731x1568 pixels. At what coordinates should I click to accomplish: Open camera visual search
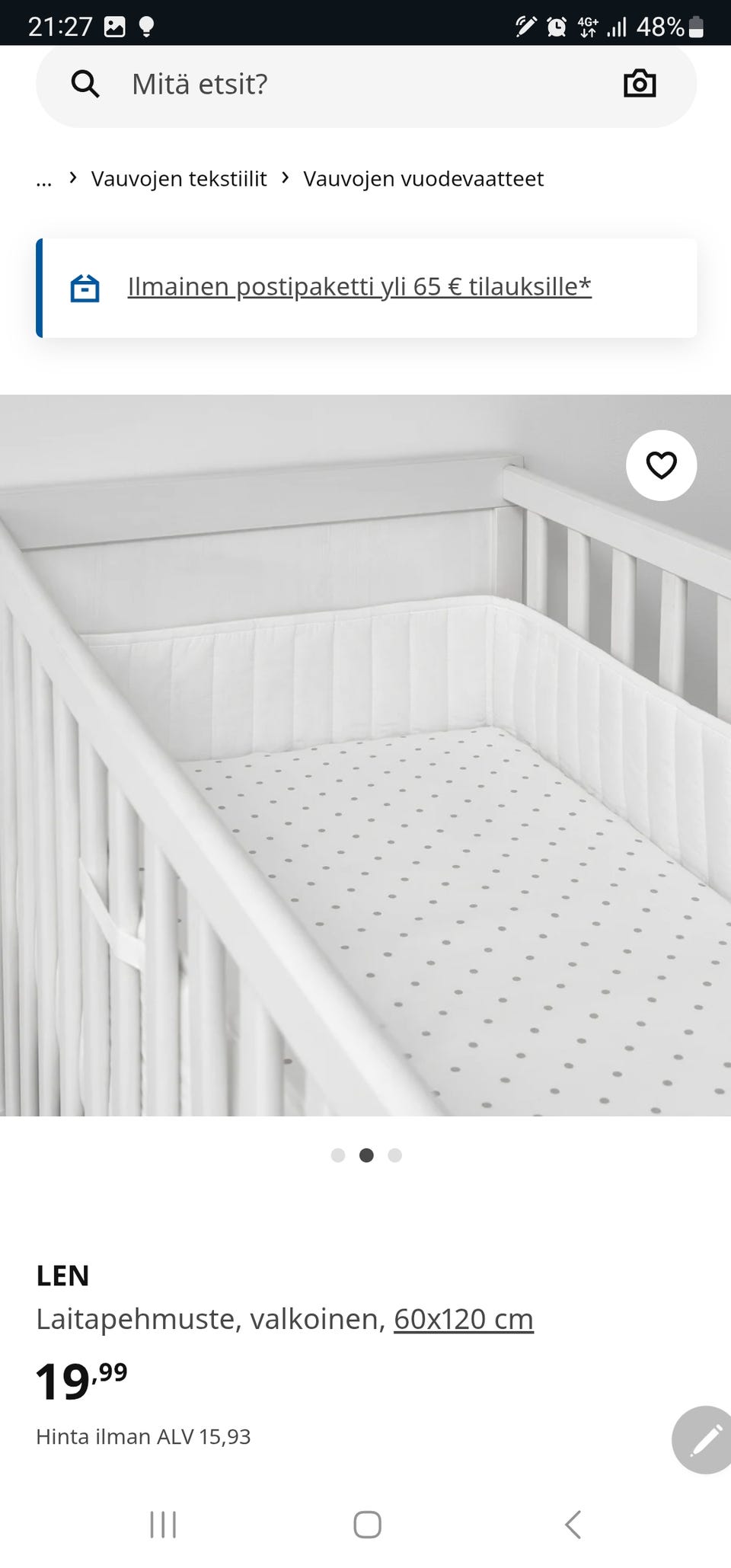click(x=639, y=84)
